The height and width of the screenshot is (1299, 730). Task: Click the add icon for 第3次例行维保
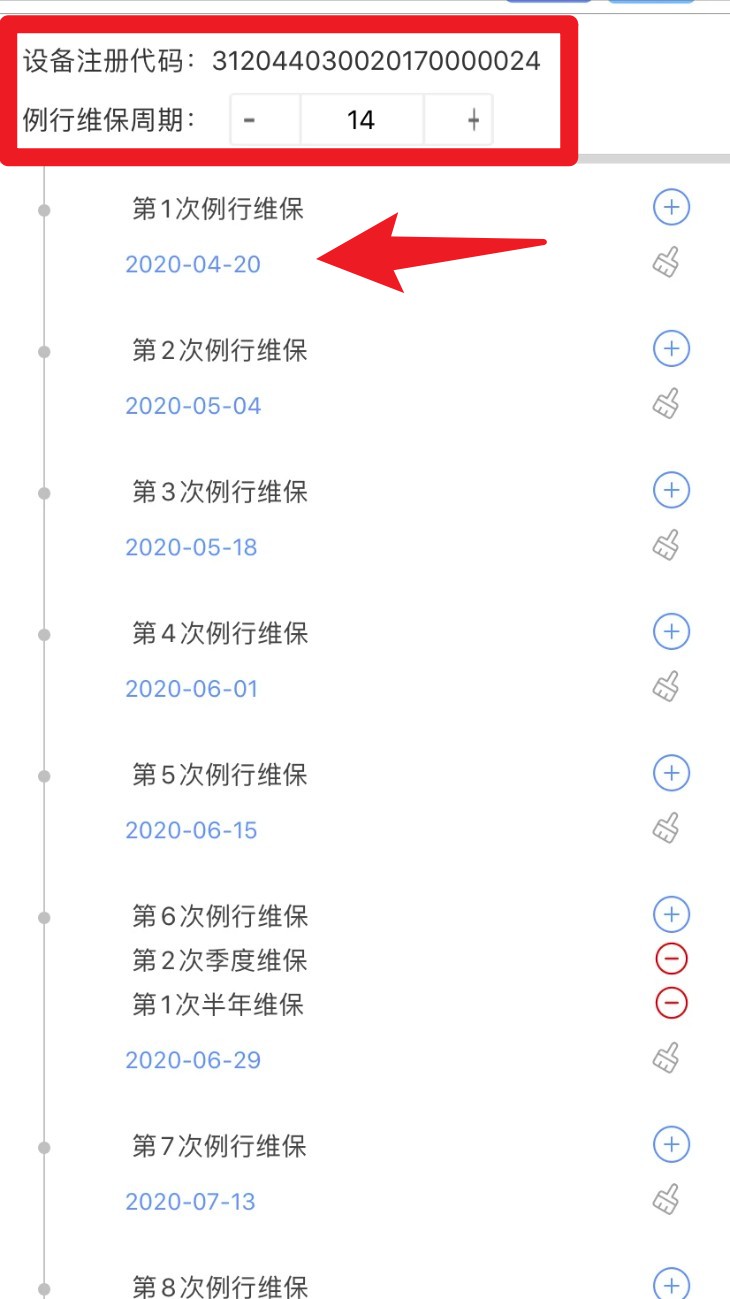670,490
